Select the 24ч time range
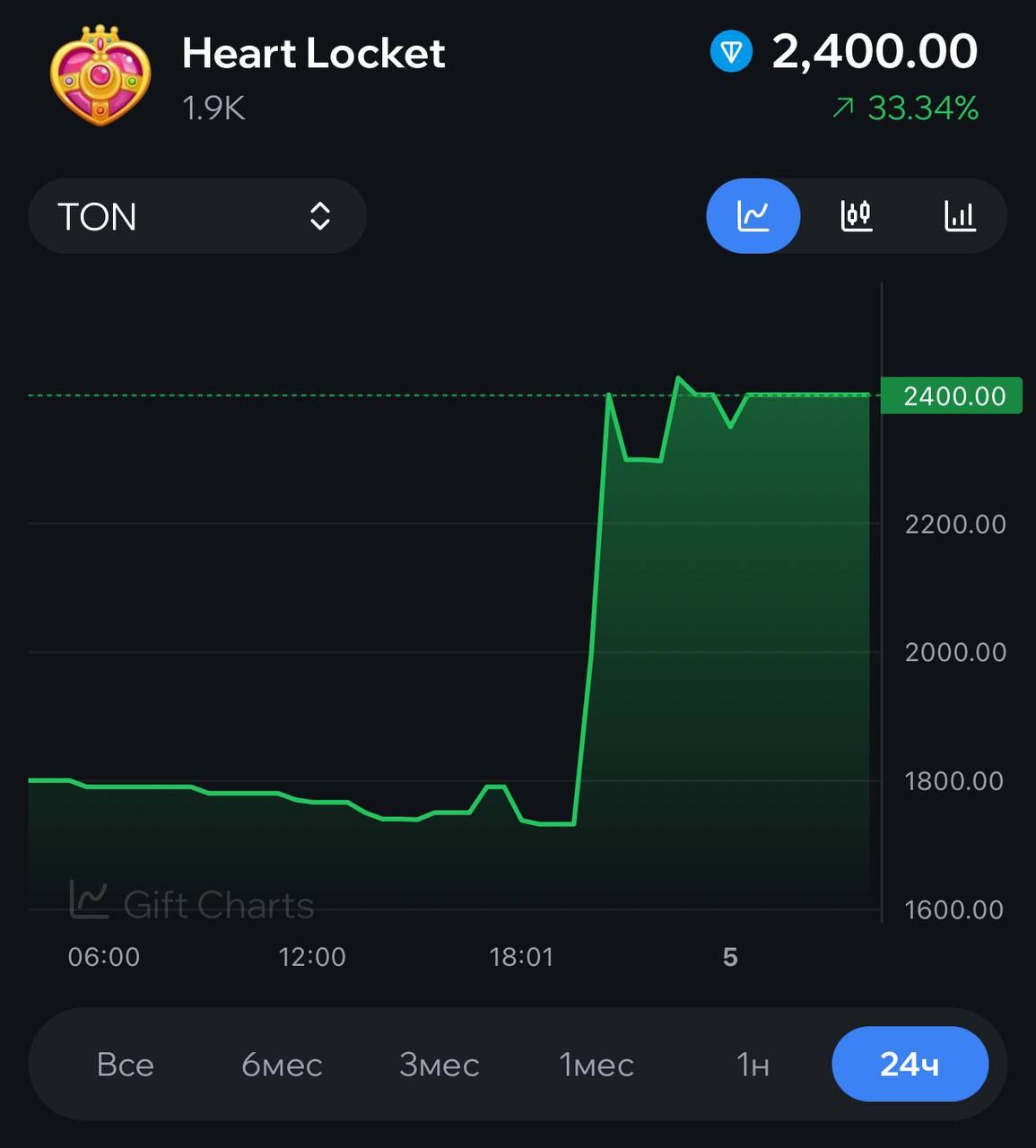Viewport: 1036px width, 1148px height. pos(910,1065)
